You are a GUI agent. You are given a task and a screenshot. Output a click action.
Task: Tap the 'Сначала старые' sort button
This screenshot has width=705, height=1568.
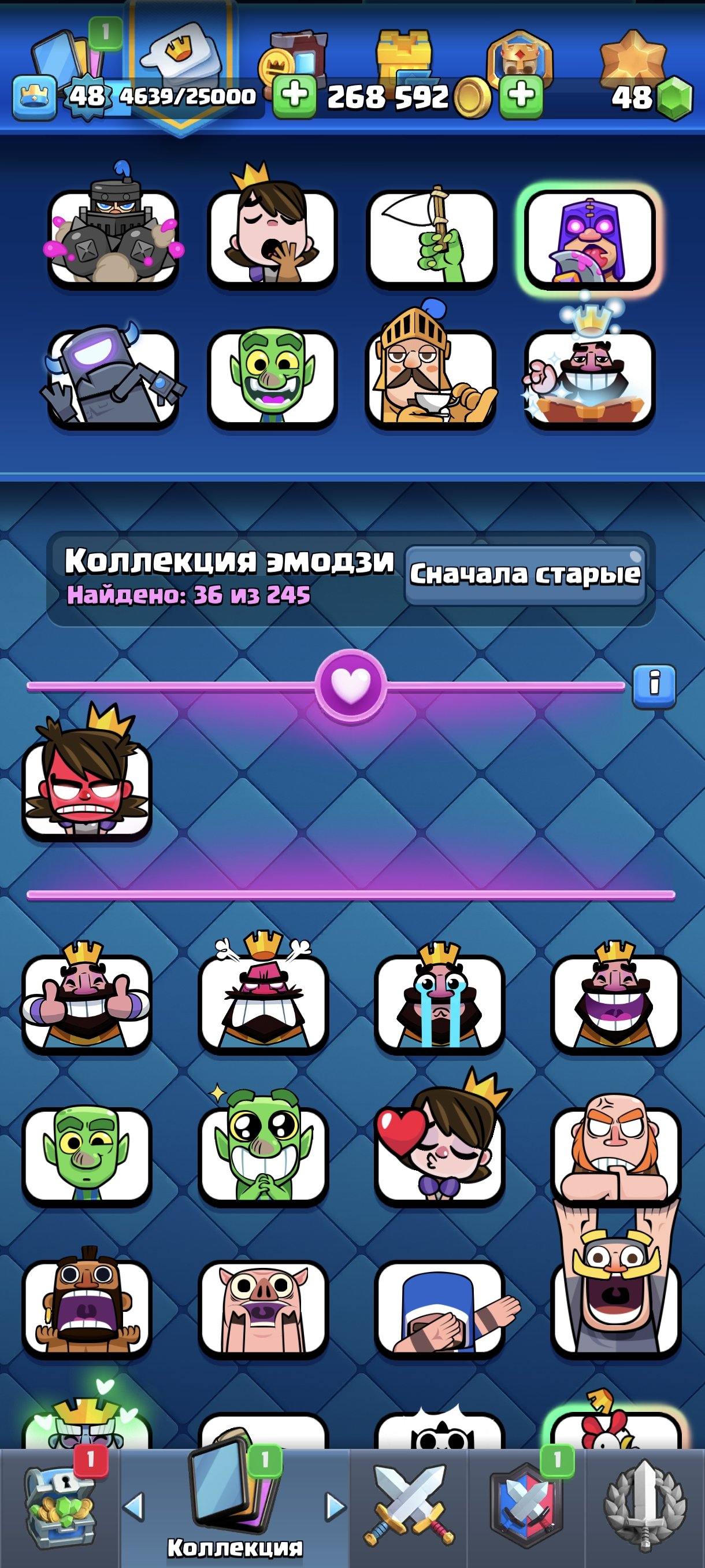coord(524,574)
